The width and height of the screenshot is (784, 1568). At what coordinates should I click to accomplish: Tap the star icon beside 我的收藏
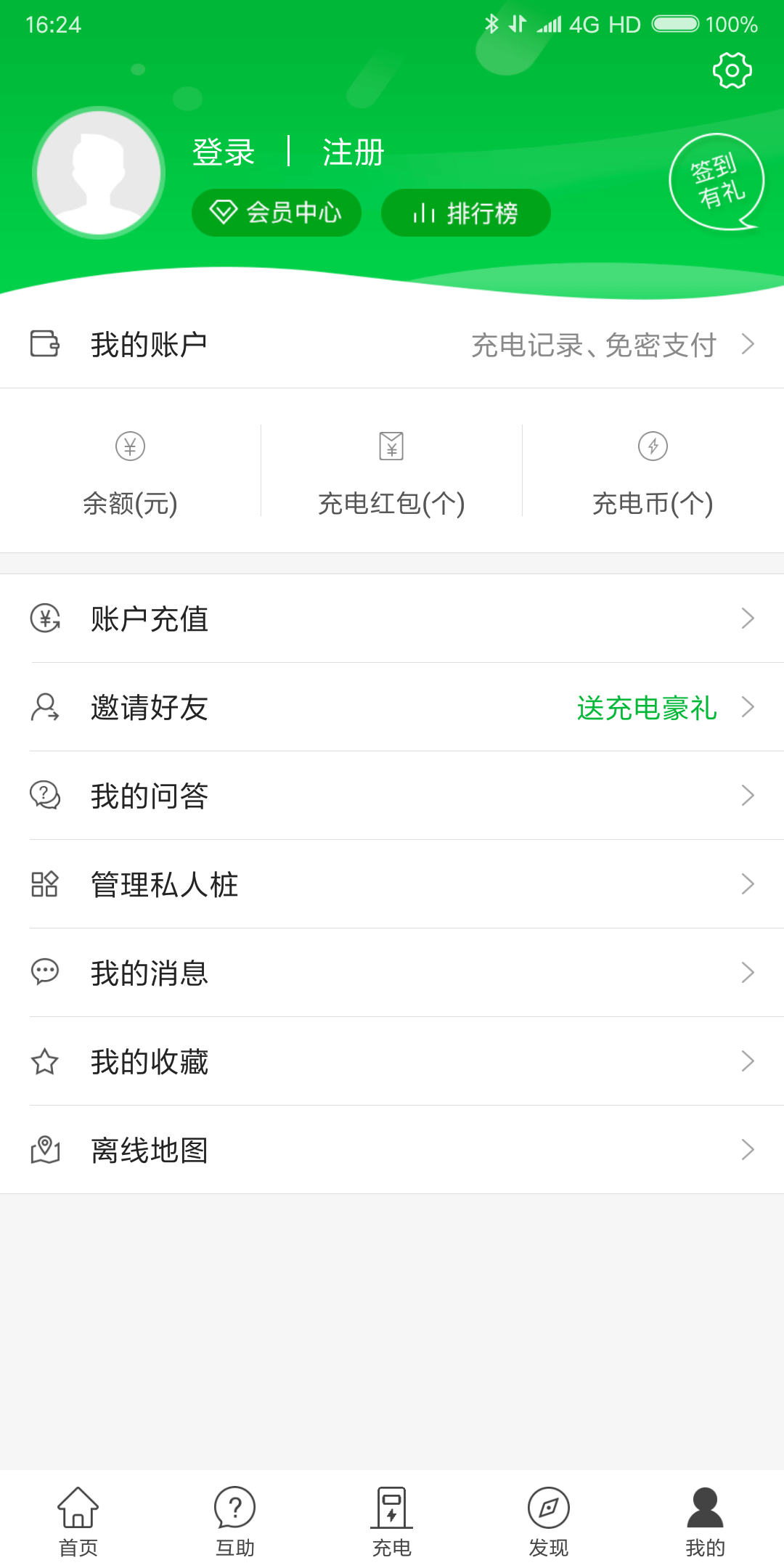tap(45, 1061)
